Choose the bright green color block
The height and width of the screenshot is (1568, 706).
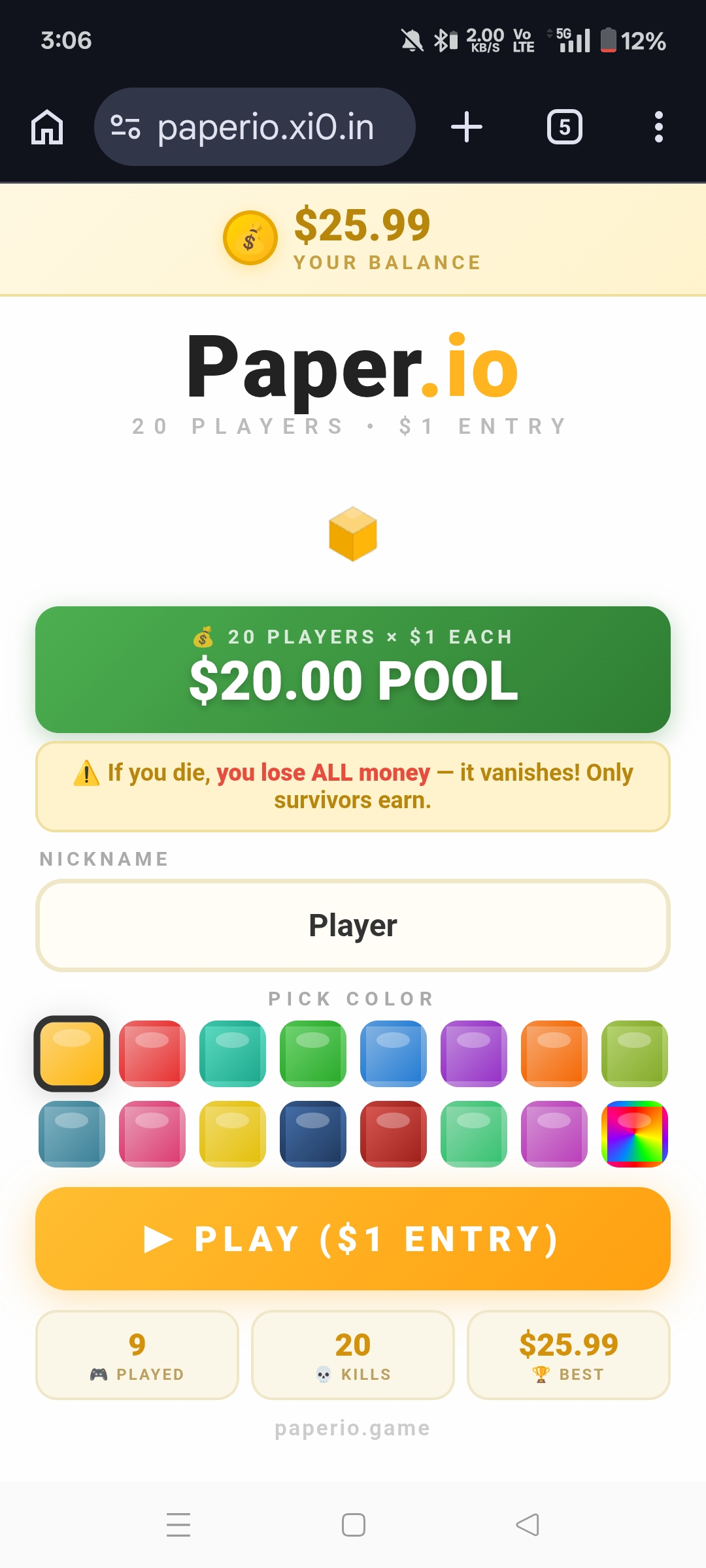click(x=313, y=1053)
